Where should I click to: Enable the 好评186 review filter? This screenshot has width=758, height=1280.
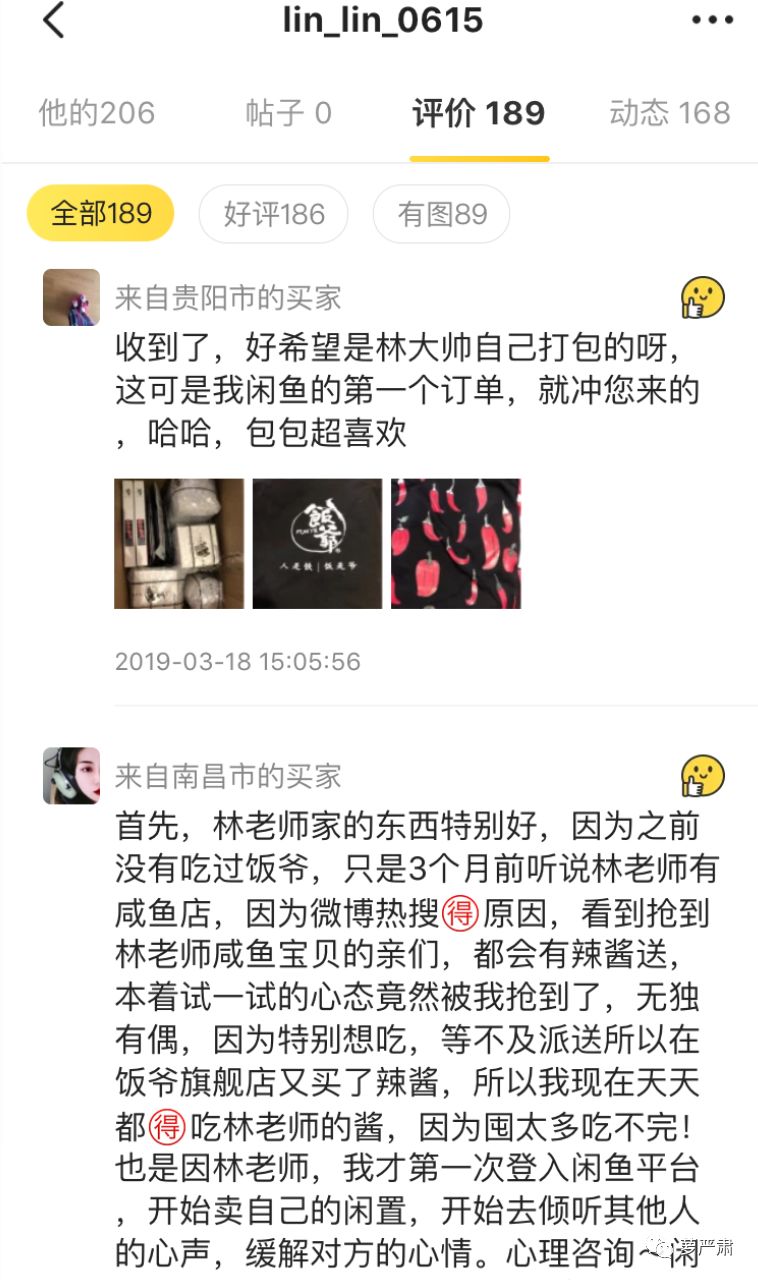[x=273, y=214]
